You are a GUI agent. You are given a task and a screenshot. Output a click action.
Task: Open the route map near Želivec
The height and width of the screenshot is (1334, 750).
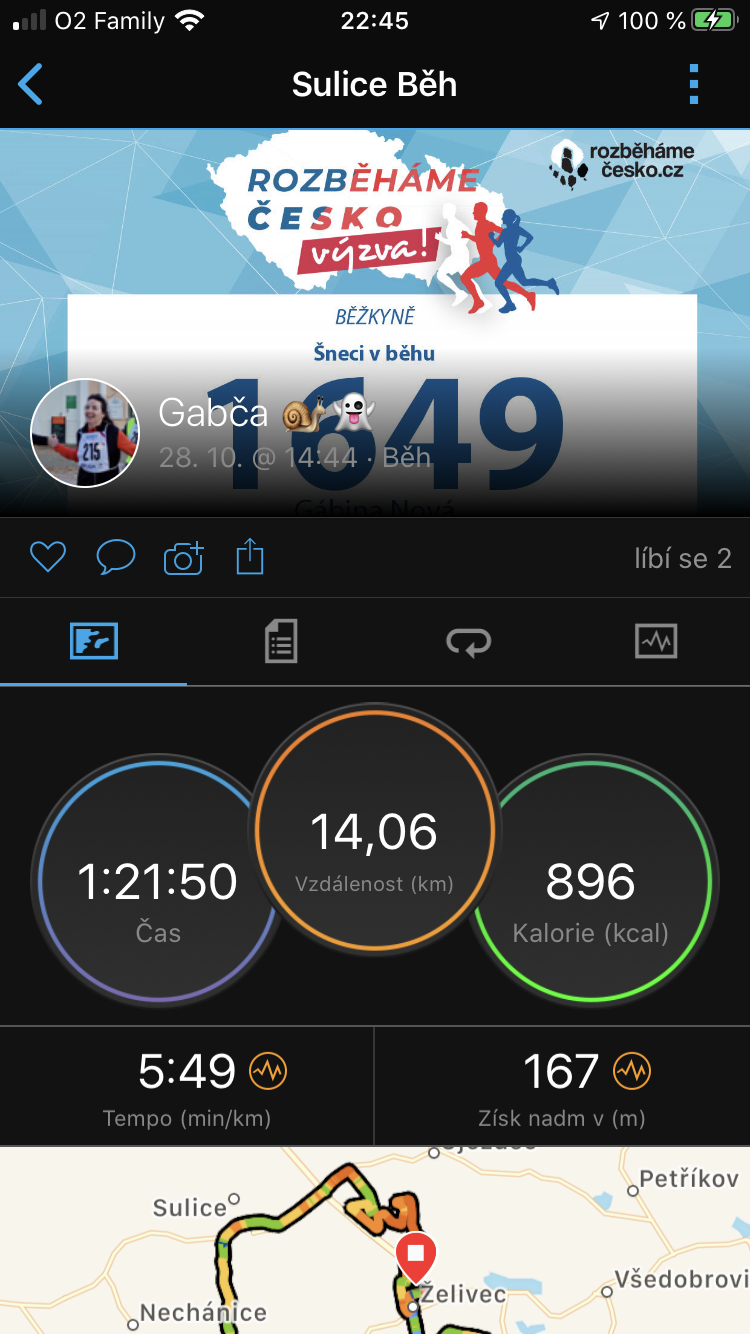point(375,1240)
